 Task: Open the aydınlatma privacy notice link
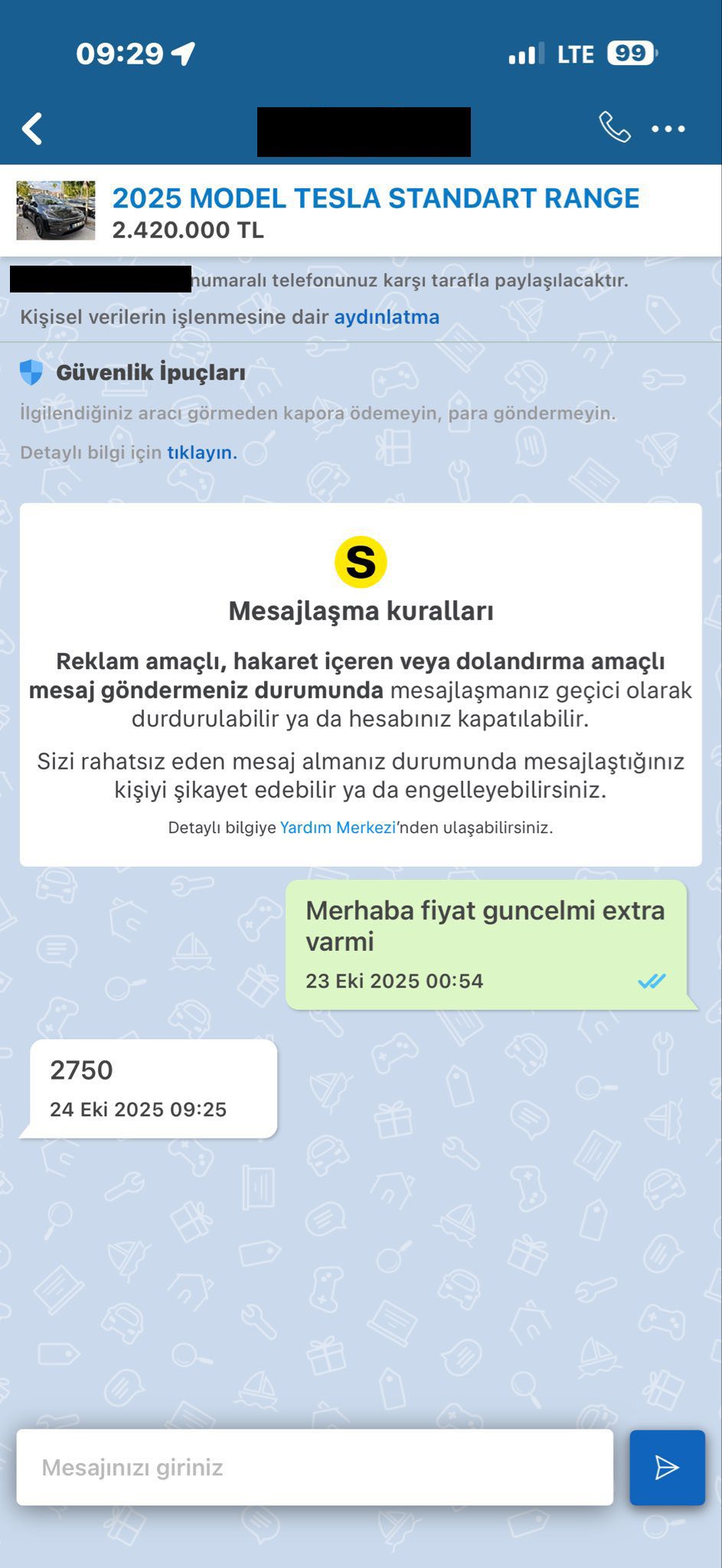coord(386,317)
